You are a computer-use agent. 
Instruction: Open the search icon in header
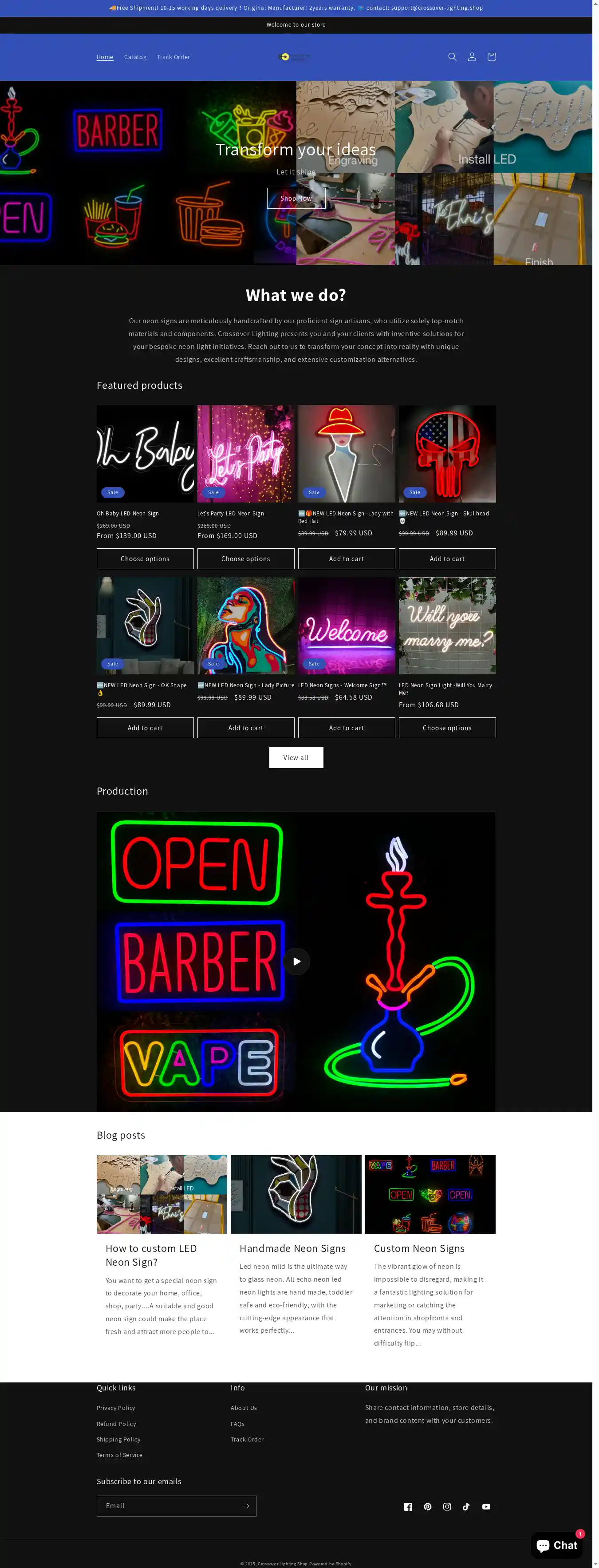[x=452, y=57]
